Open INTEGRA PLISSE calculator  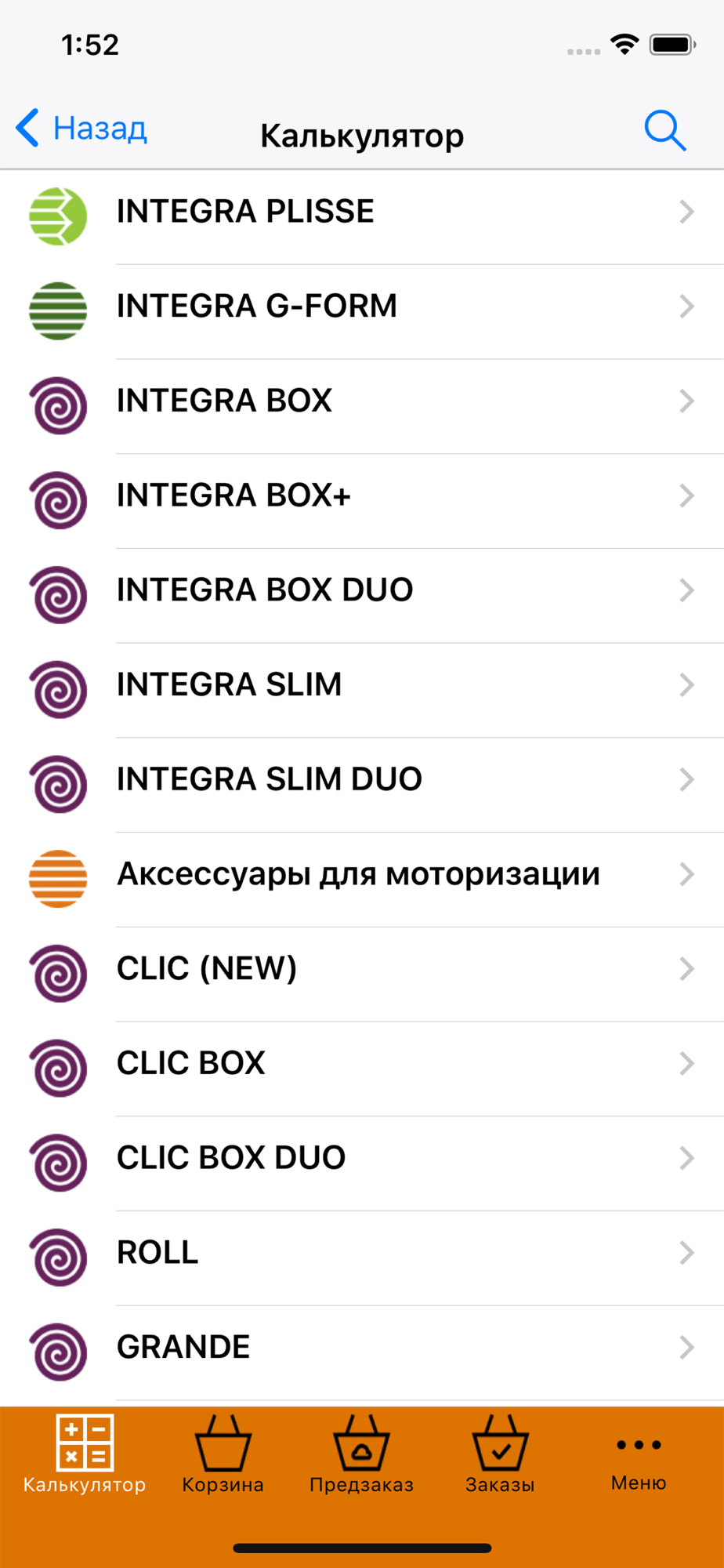(362, 212)
